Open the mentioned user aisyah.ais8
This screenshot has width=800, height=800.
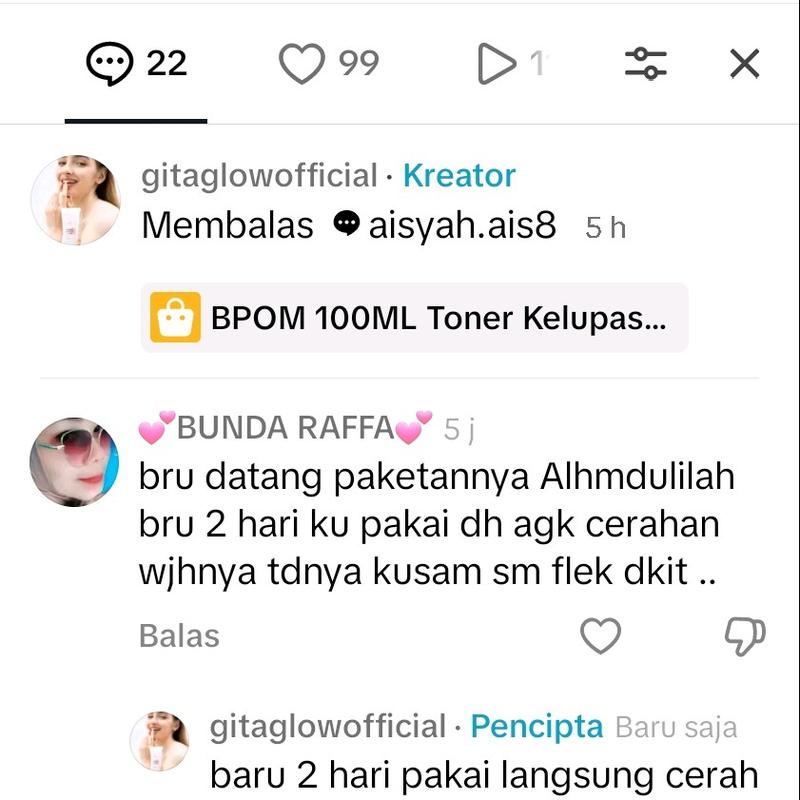(x=462, y=226)
